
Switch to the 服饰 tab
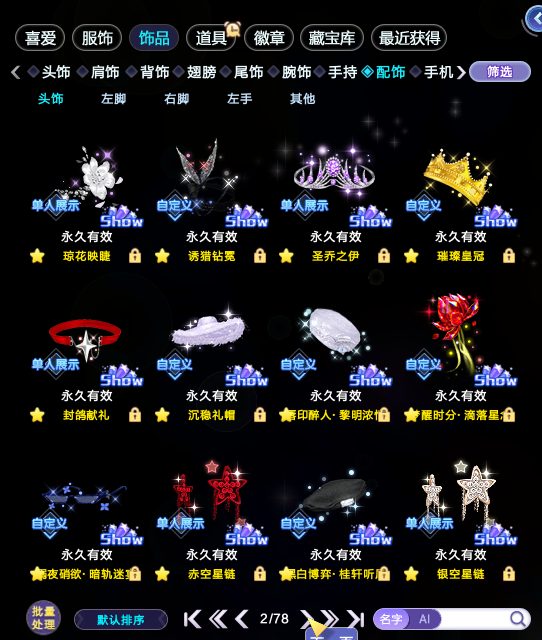click(97, 38)
